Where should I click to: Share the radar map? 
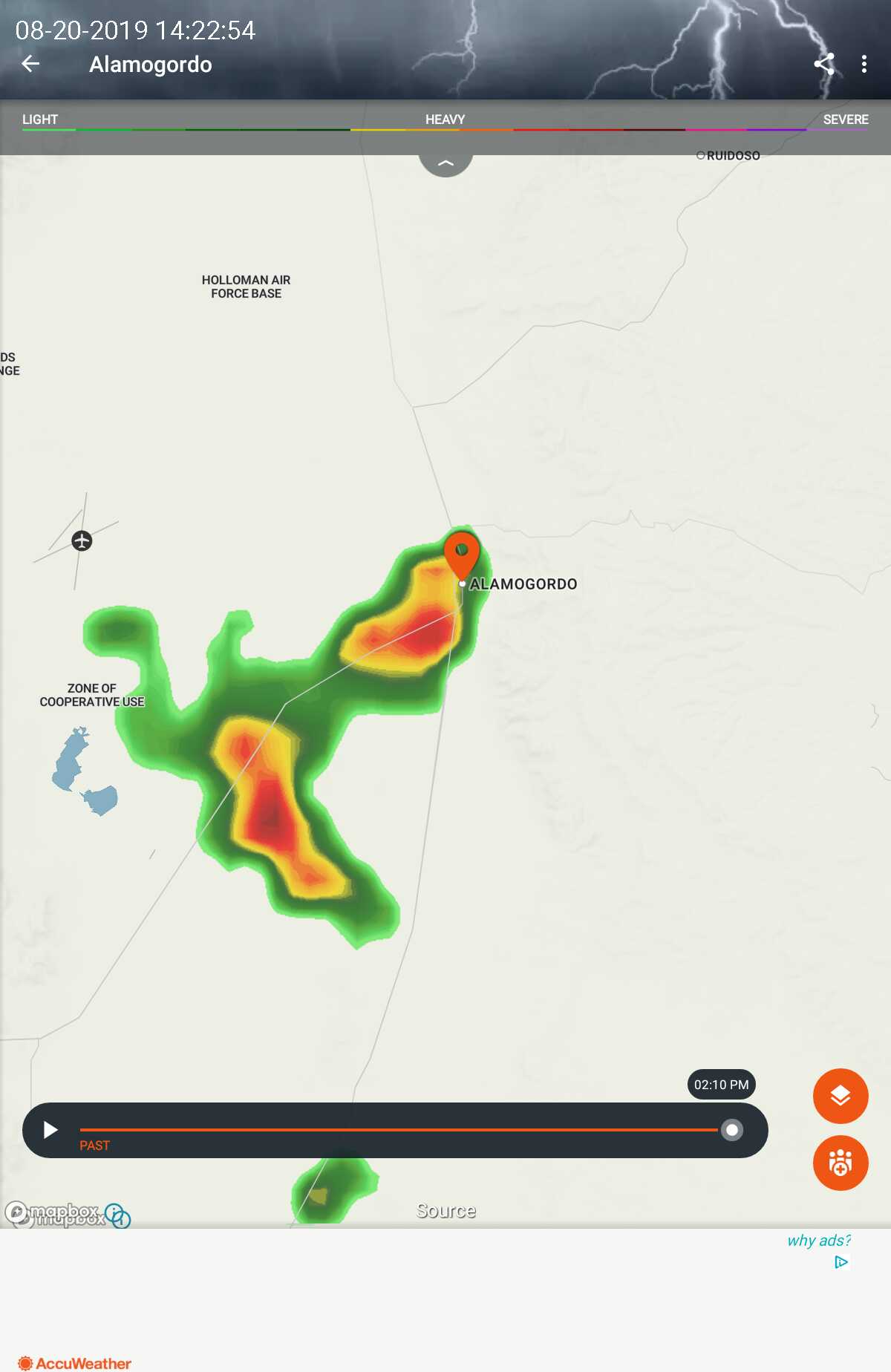tap(824, 65)
